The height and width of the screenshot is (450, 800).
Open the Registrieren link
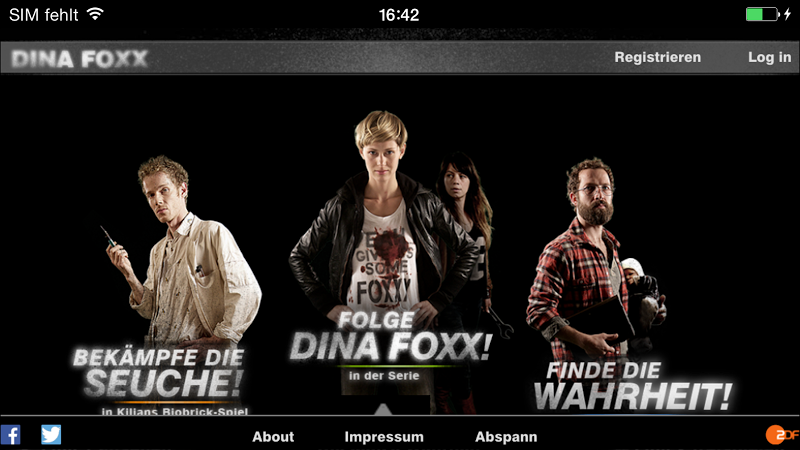click(657, 57)
